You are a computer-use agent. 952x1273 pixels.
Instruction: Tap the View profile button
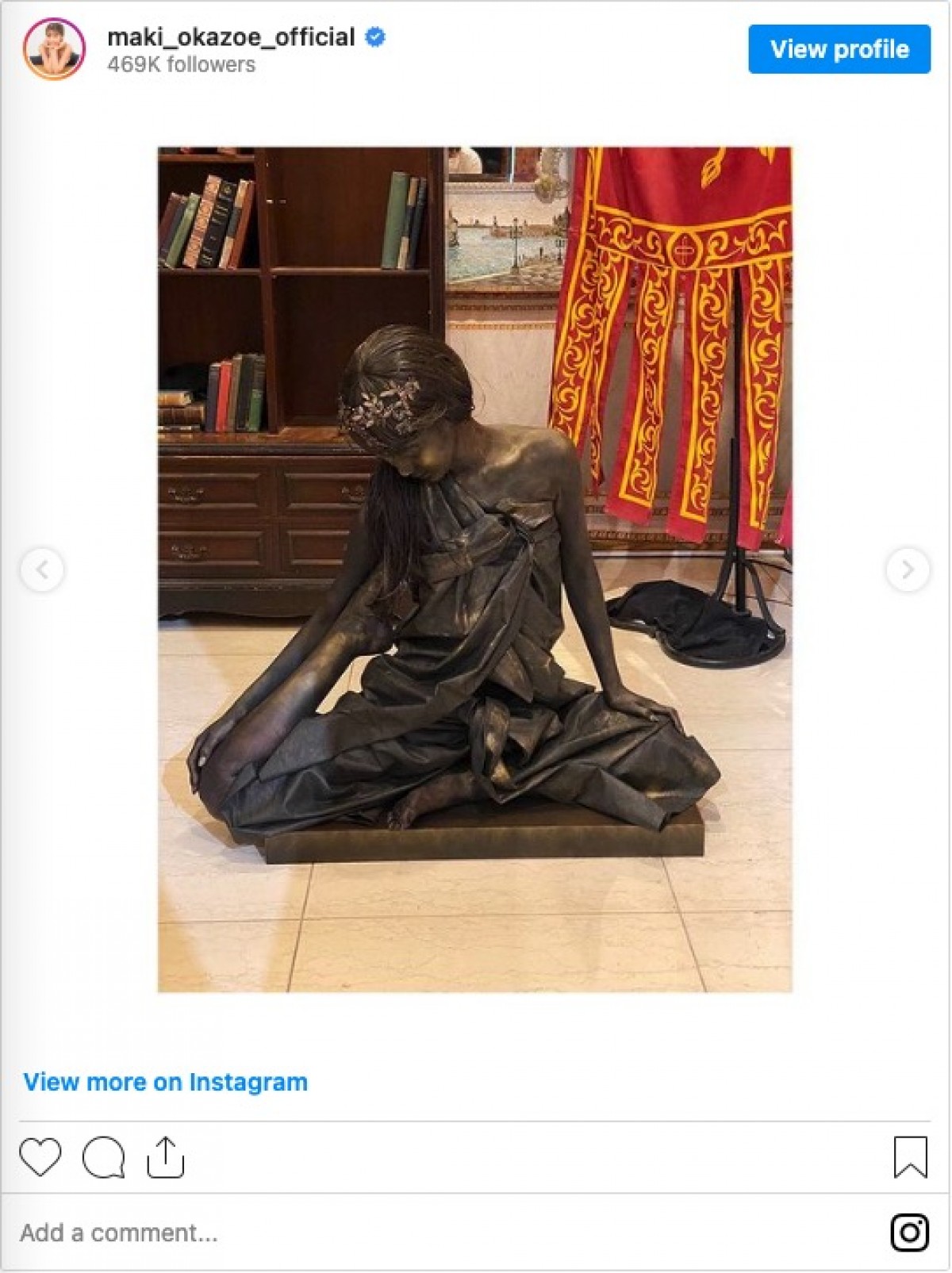pos(839,49)
